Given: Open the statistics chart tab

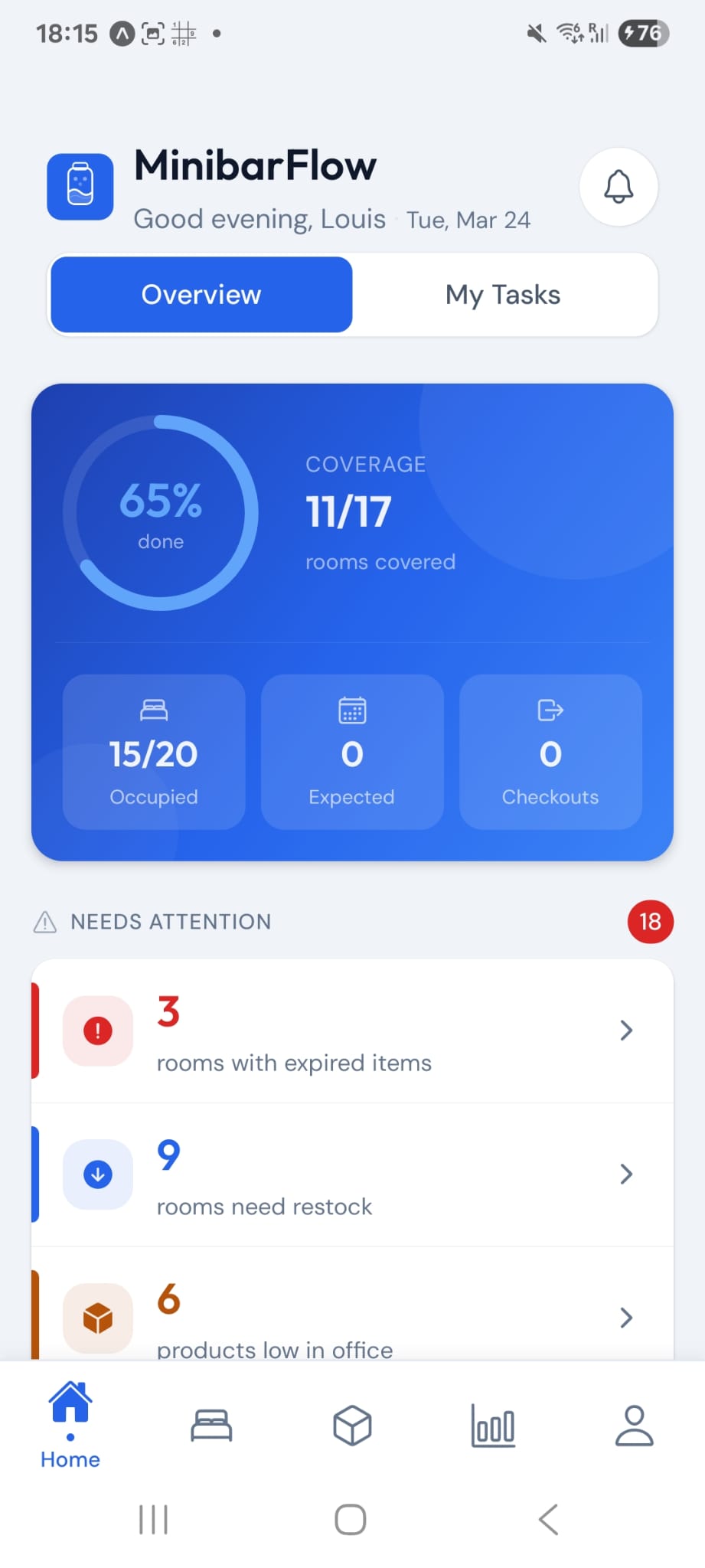Looking at the screenshot, I should coord(493,1426).
